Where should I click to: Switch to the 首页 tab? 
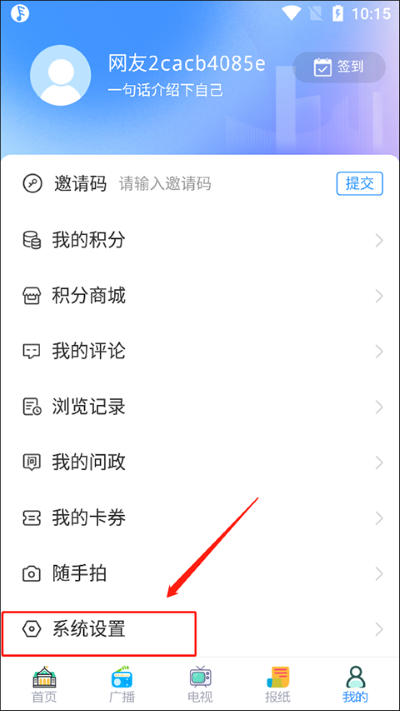click(44, 684)
